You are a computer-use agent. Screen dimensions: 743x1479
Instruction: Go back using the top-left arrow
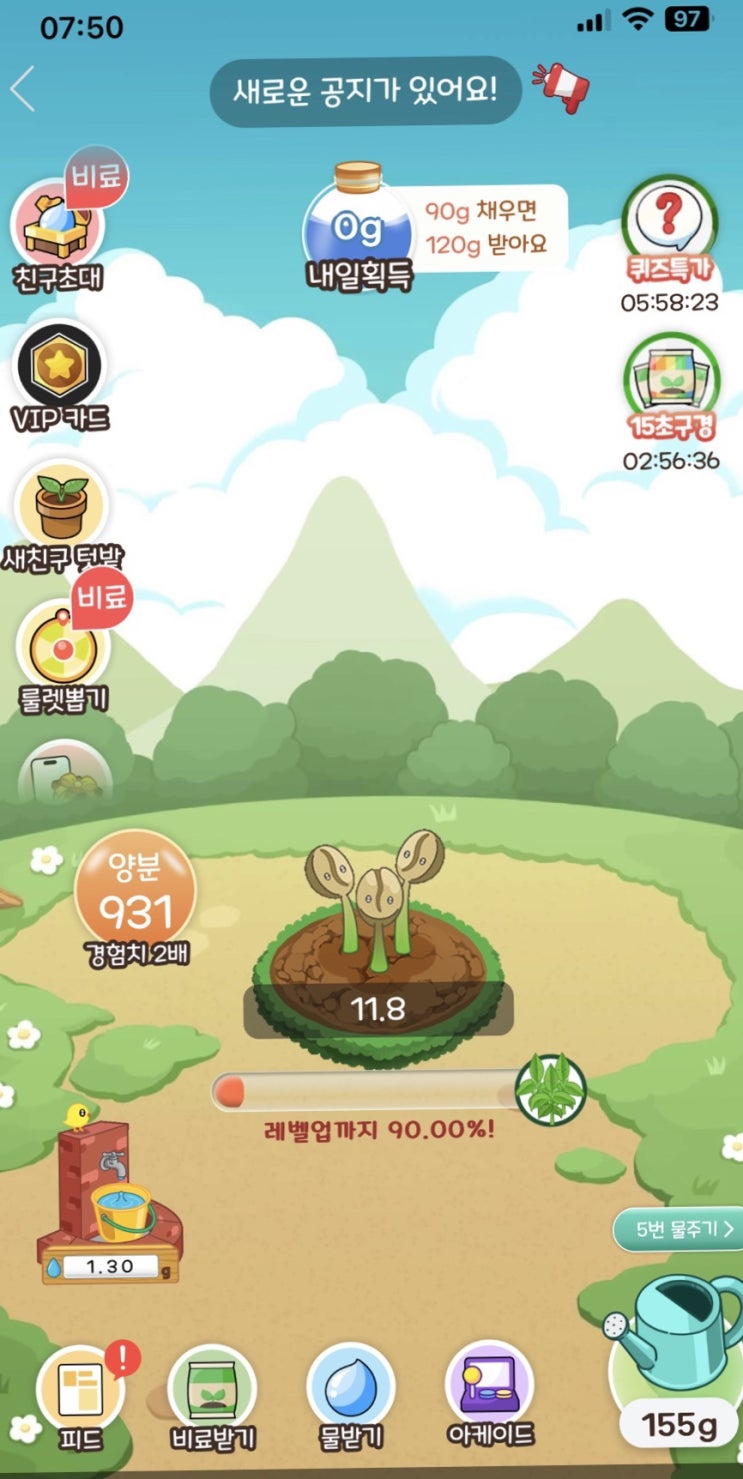(x=23, y=91)
